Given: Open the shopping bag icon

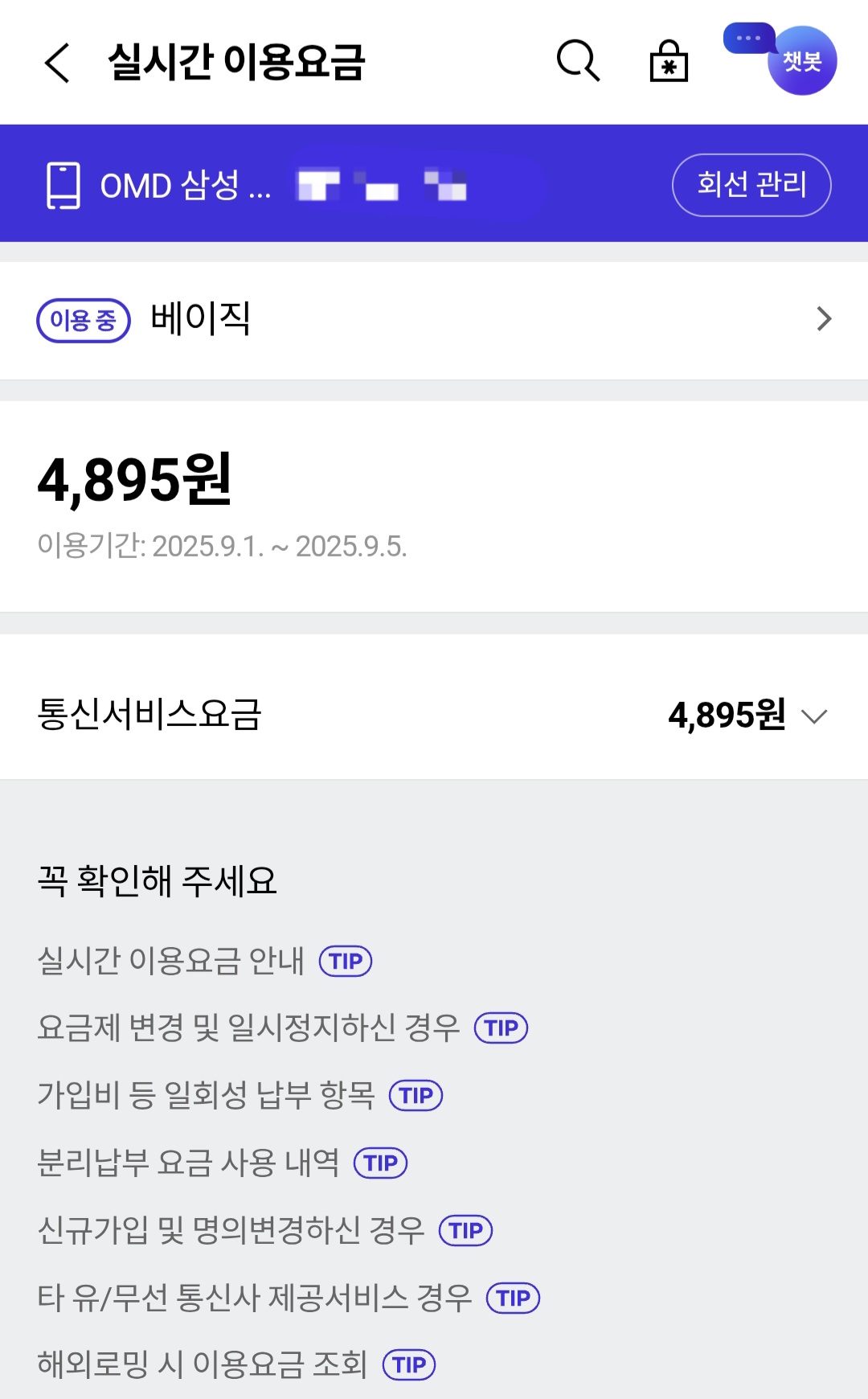Looking at the screenshot, I should pyautogui.click(x=669, y=62).
